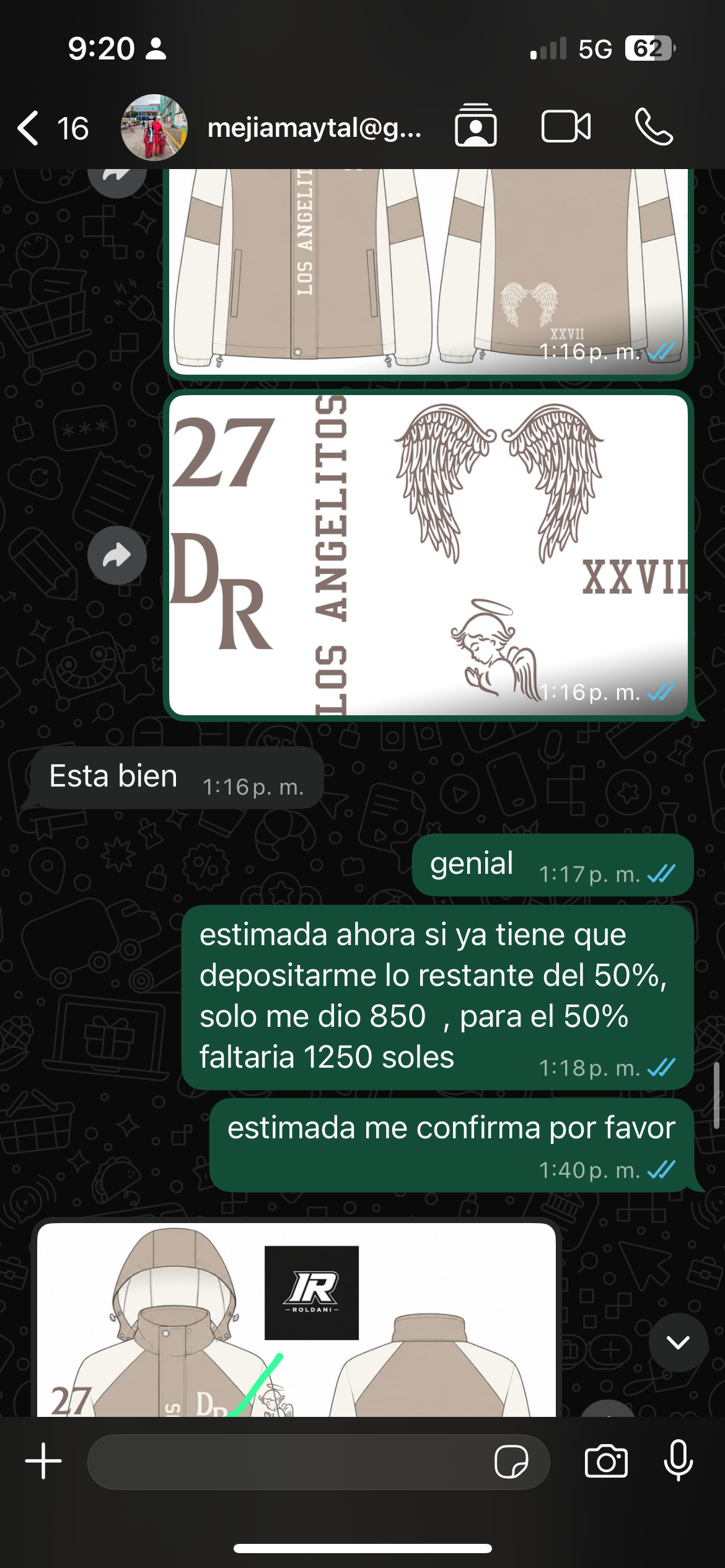725x1568 pixels.
Task: Open the jacket design image with XXVII wings
Action: (428, 271)
